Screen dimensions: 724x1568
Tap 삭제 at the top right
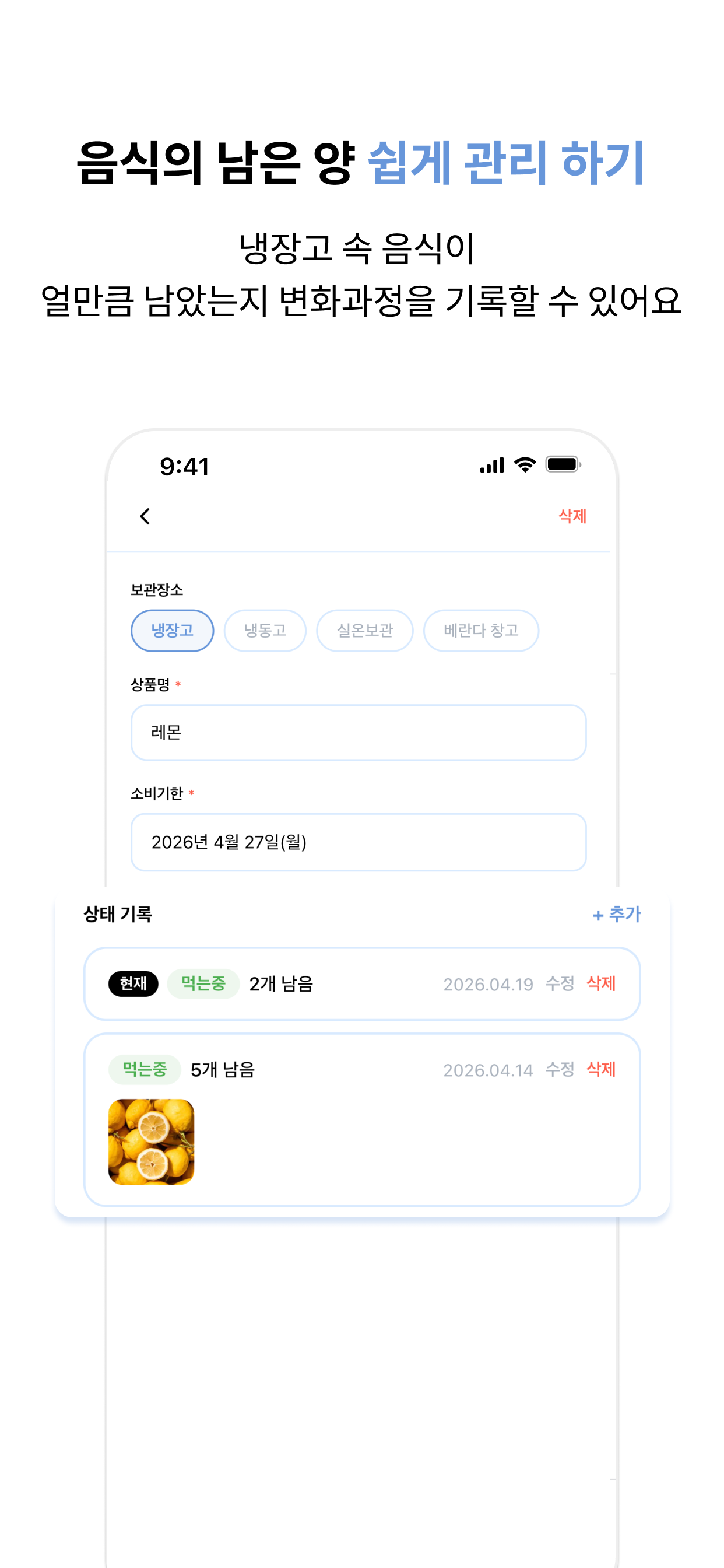(571, 516)
